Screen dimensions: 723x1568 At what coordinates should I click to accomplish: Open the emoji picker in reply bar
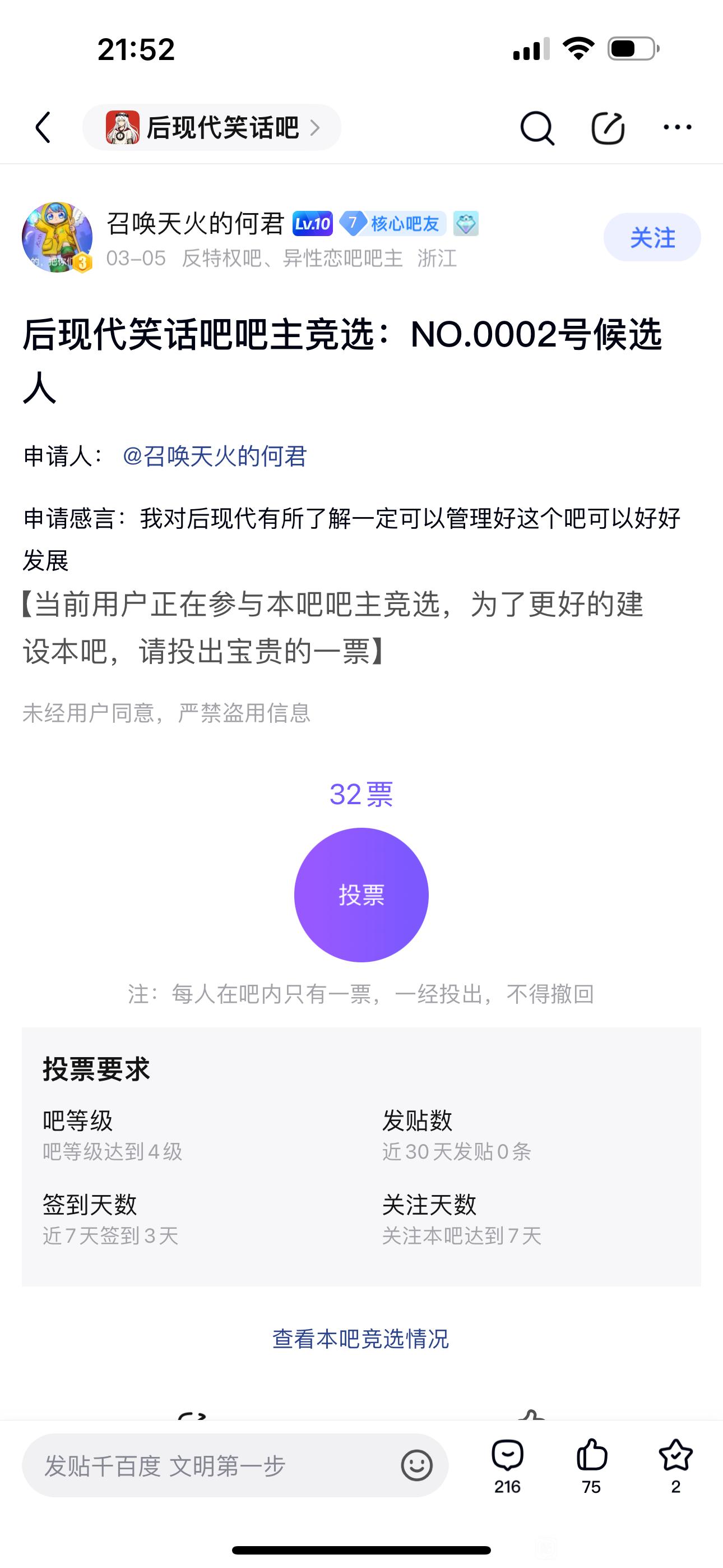pyautogui.click(x=417, y=1466)
